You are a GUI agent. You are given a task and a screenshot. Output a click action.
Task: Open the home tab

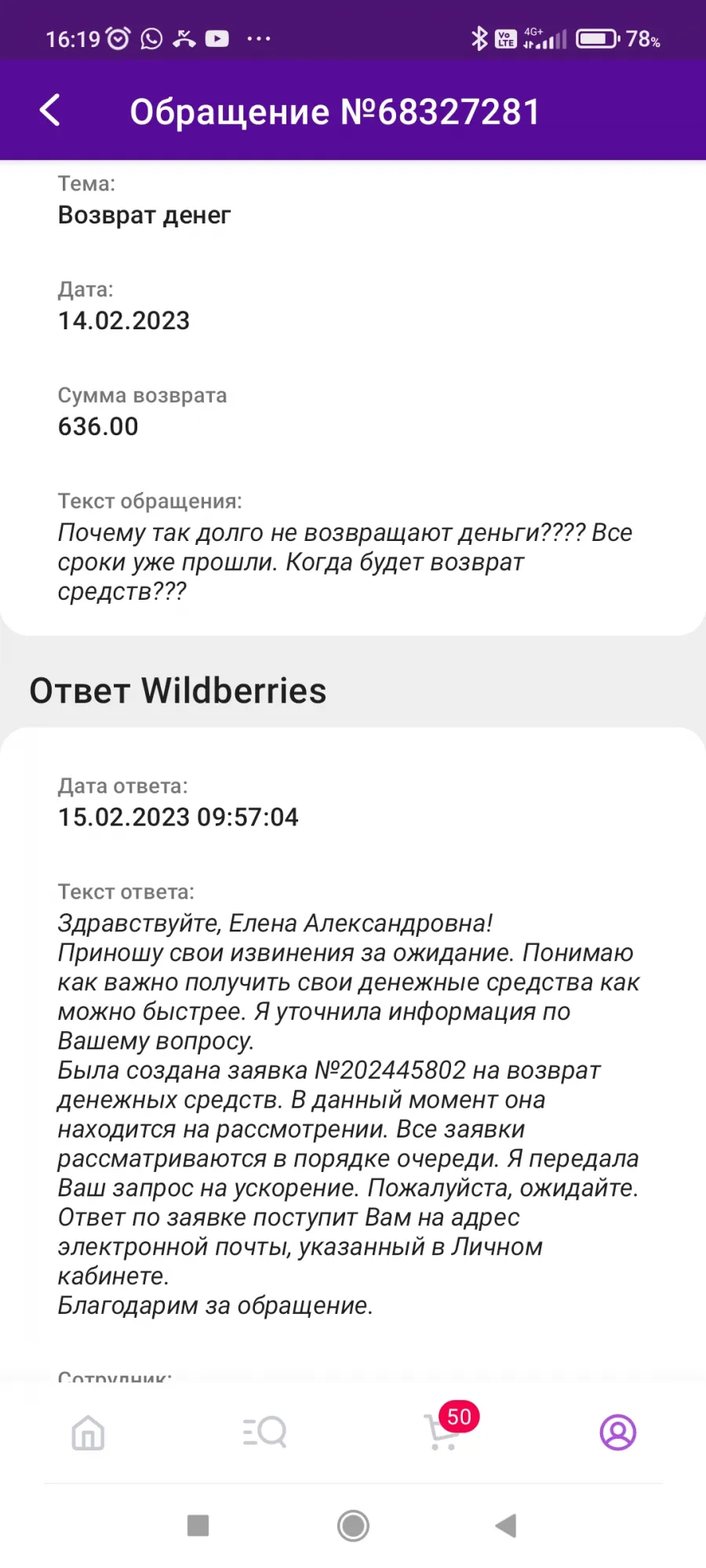88,1432
